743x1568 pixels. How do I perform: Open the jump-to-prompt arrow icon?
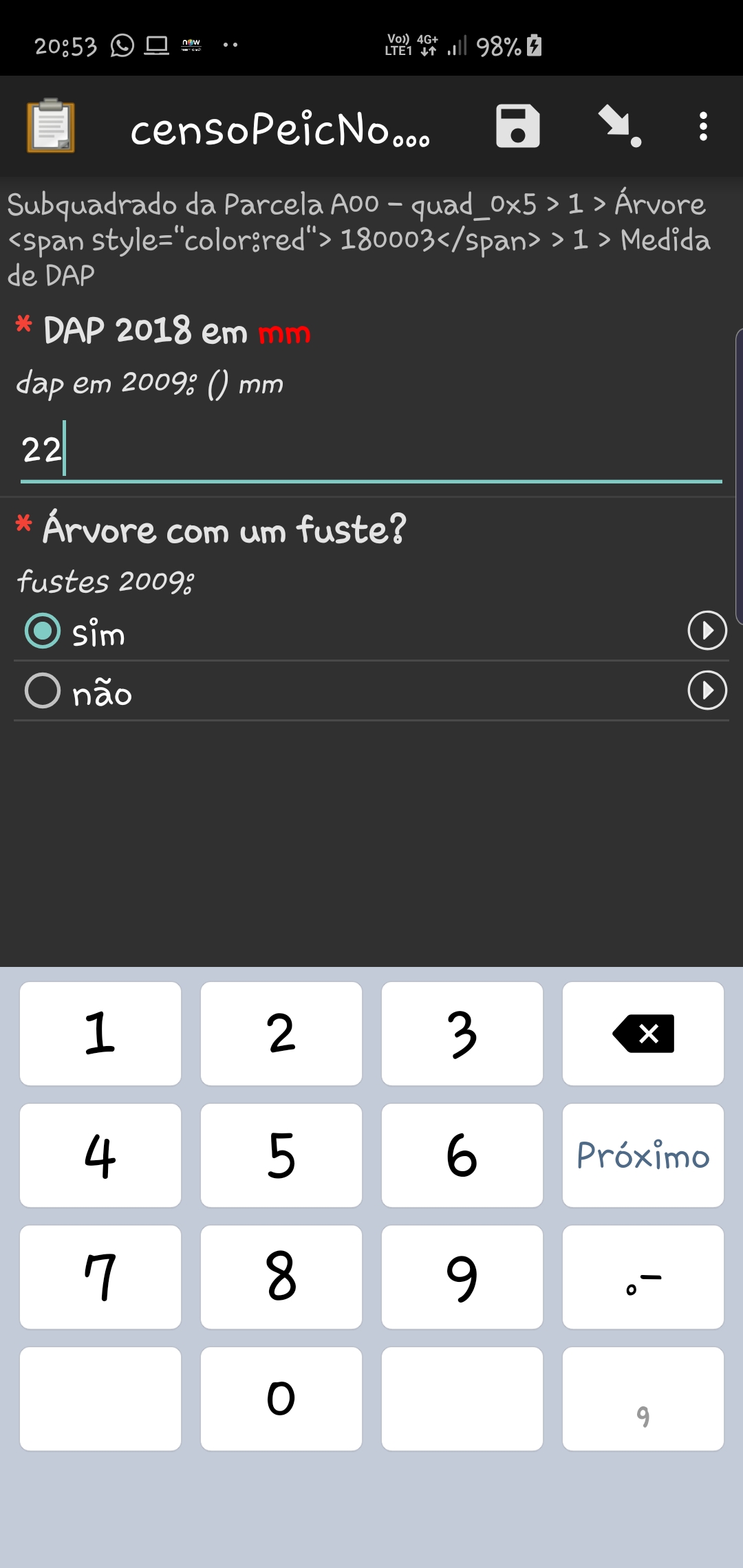click(618, 127)
